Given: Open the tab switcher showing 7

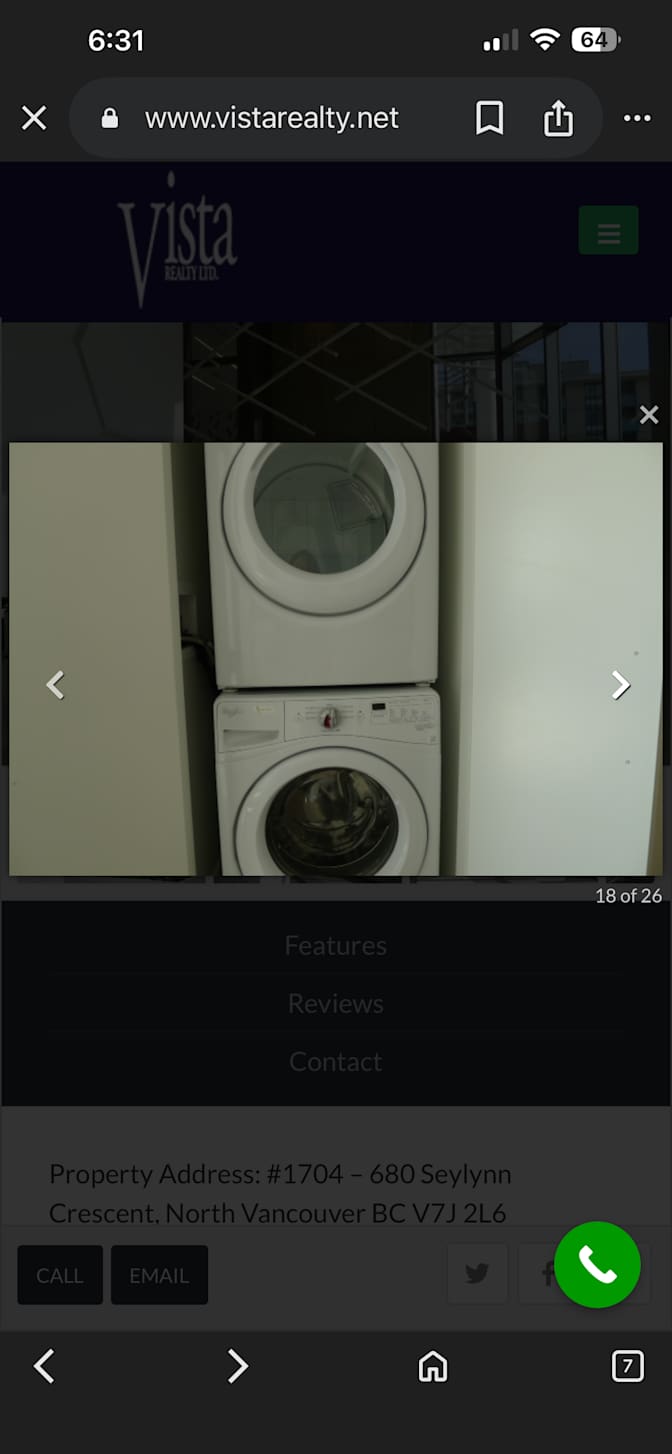Looking at the screenshot, I should point(627,1366).
